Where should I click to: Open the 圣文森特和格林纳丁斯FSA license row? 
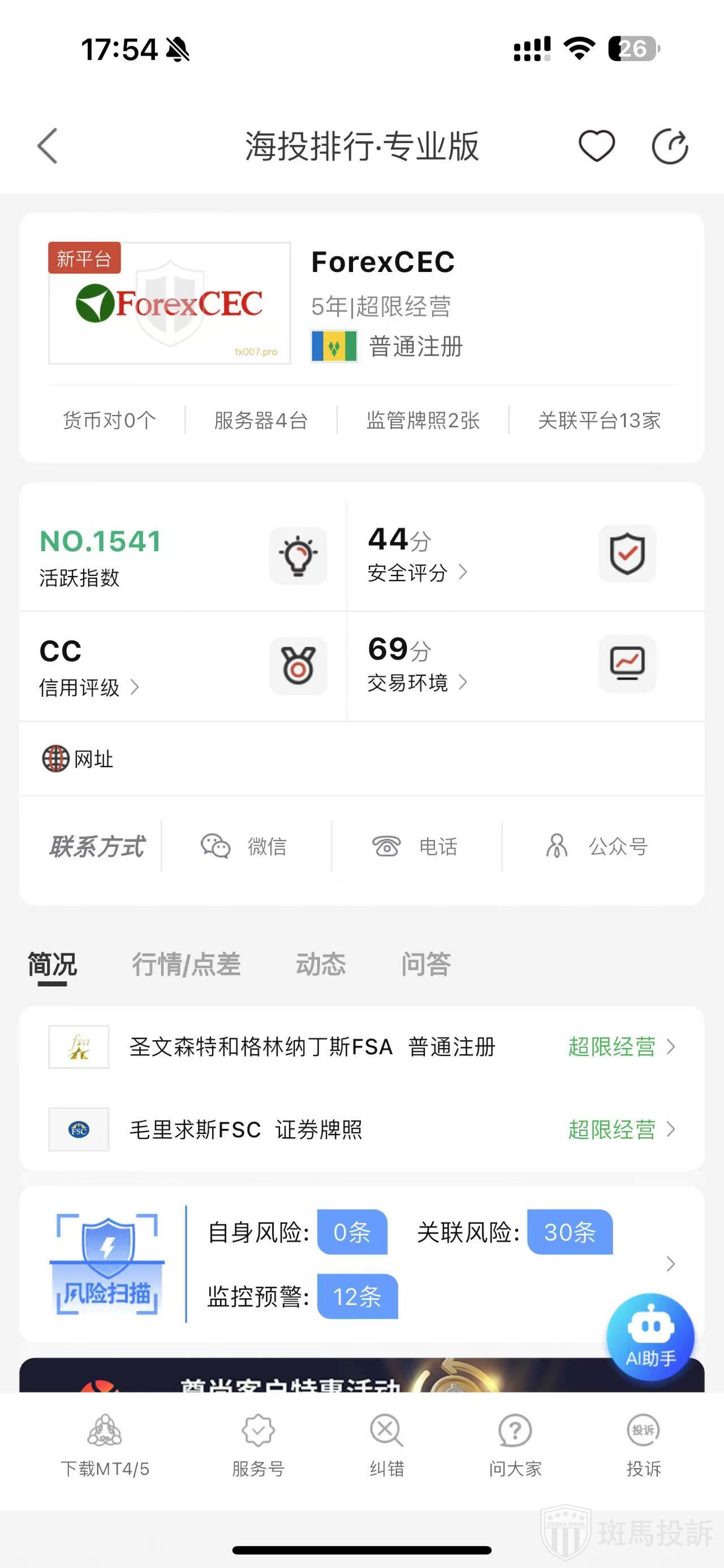point(361,1047)
